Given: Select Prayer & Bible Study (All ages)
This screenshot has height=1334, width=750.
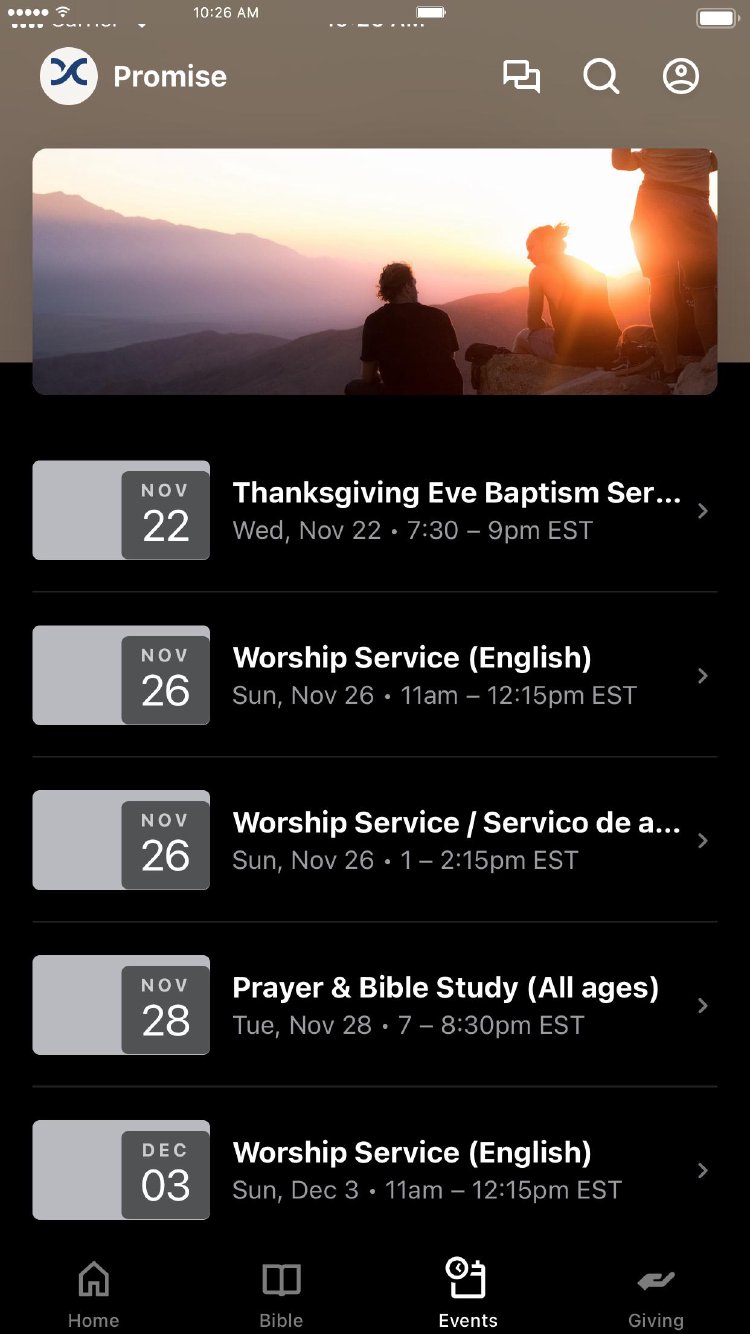Looking at the screenshot, I should (x=445, y=1005).
